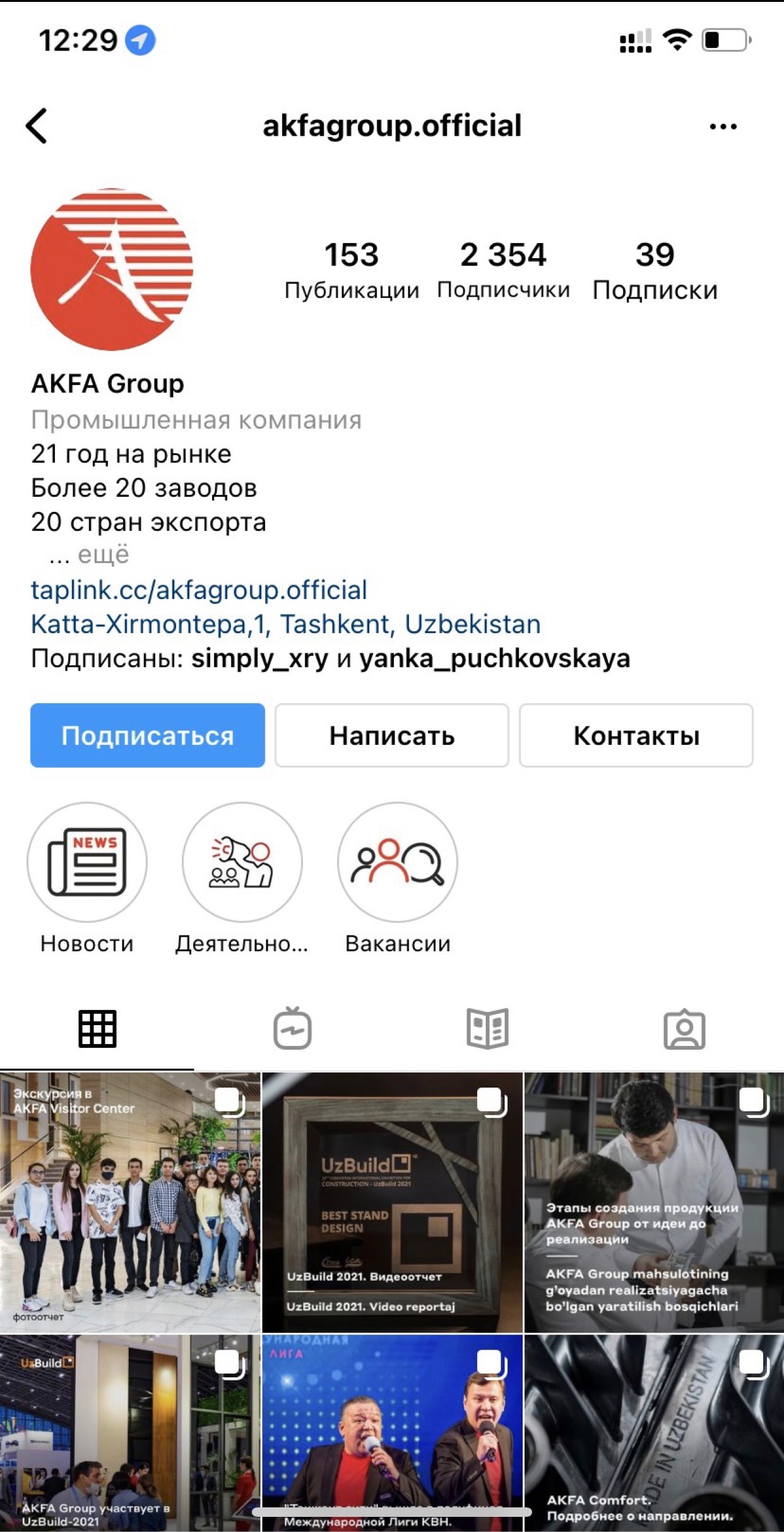Switch to the guides tab

pyautogui.click(x=487, y=1028)
